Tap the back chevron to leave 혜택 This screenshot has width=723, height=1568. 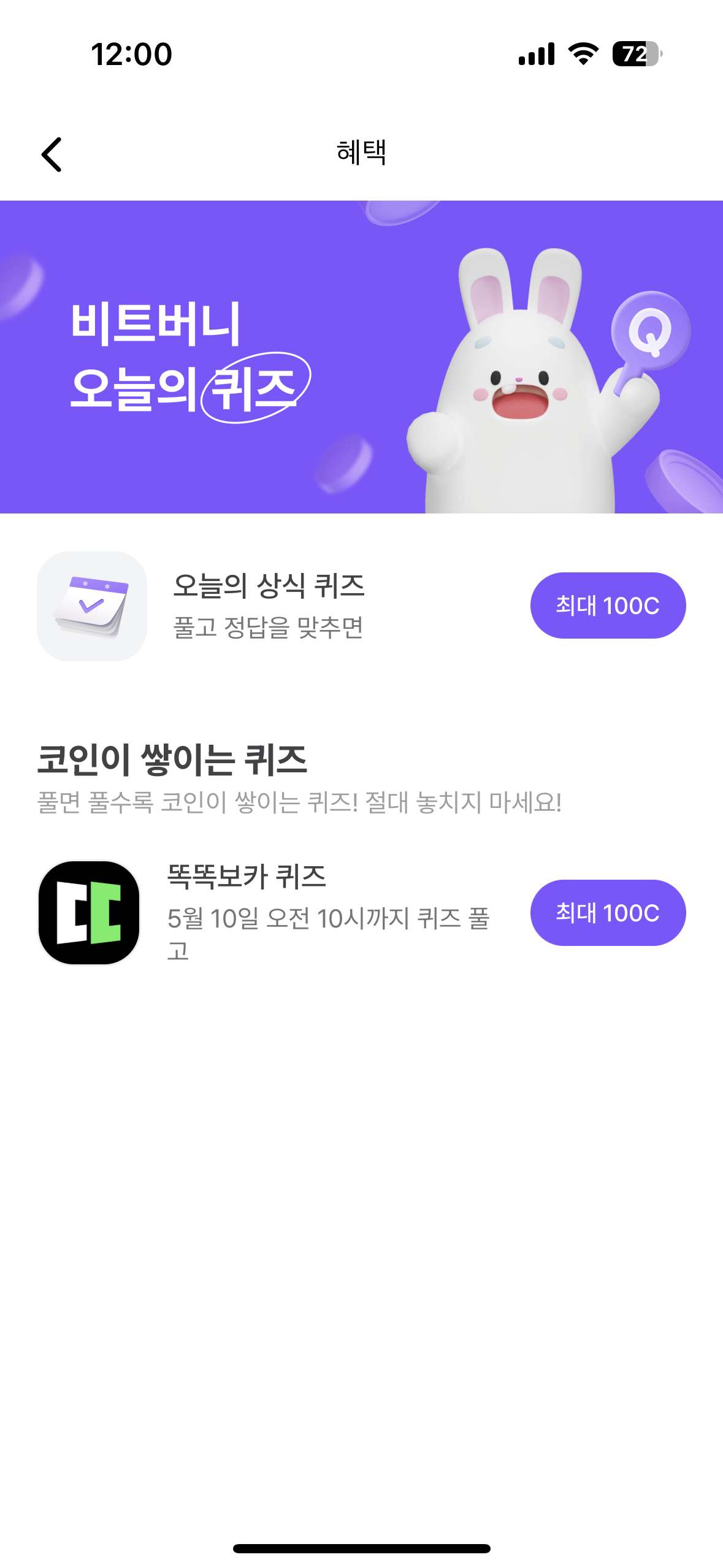tap(52, 155)
